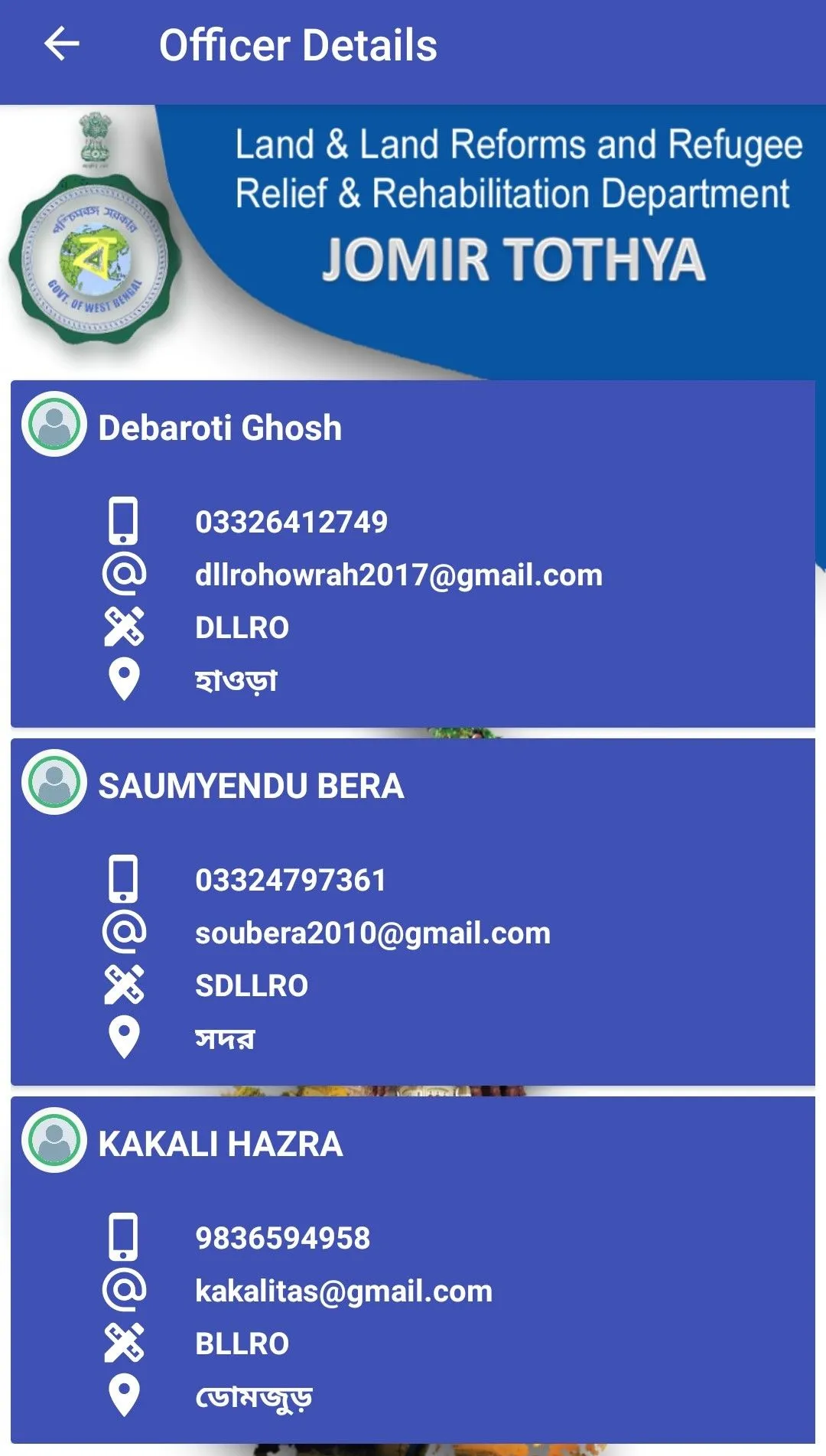
Task: Send email to soubera2010@gmail.com
Action: [x=372, y=933]
